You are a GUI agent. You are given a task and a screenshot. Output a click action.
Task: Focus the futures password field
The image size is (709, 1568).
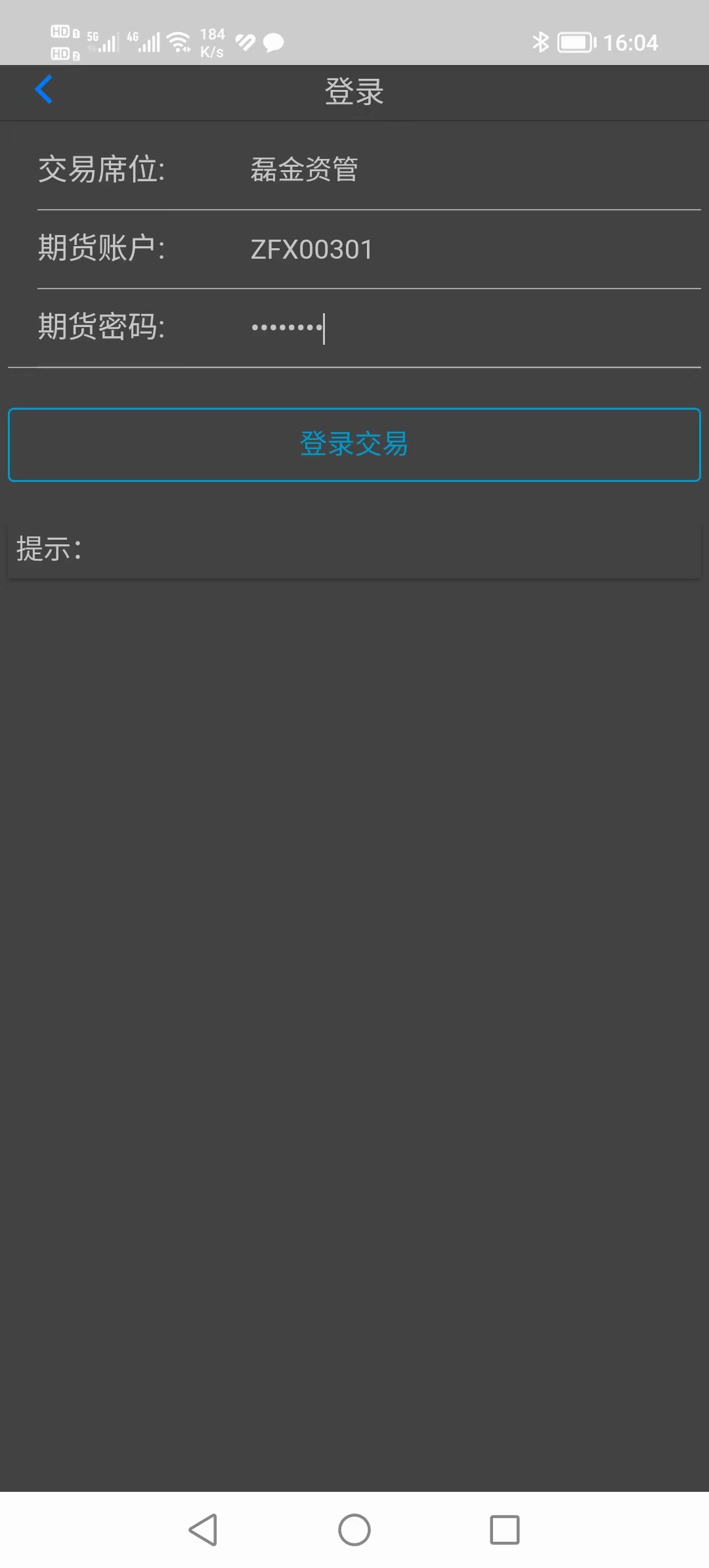pos(473,328)
